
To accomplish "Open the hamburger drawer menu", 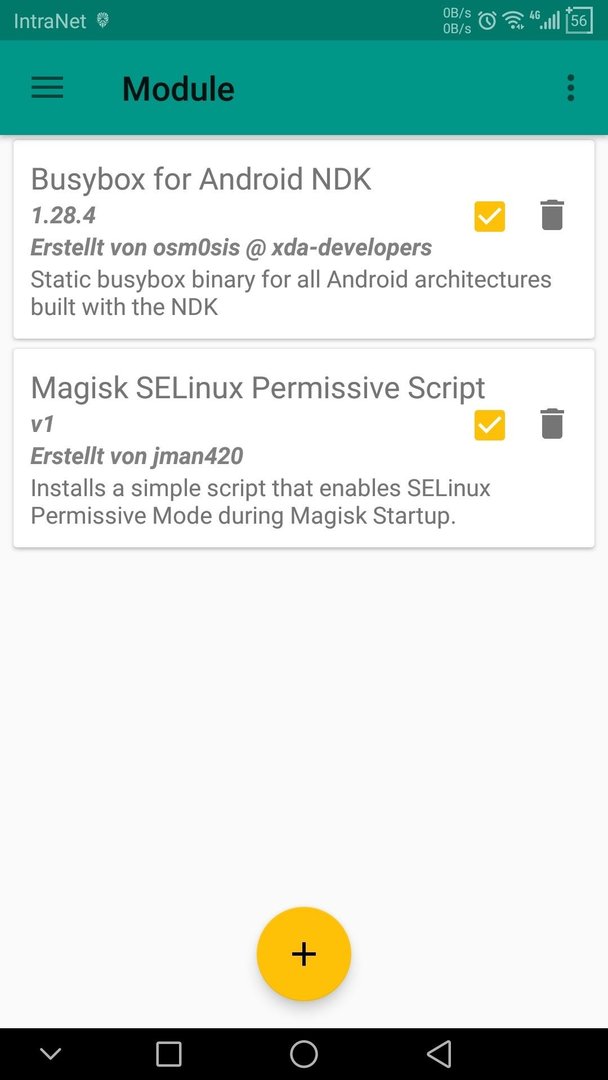I will click(48, 87).
